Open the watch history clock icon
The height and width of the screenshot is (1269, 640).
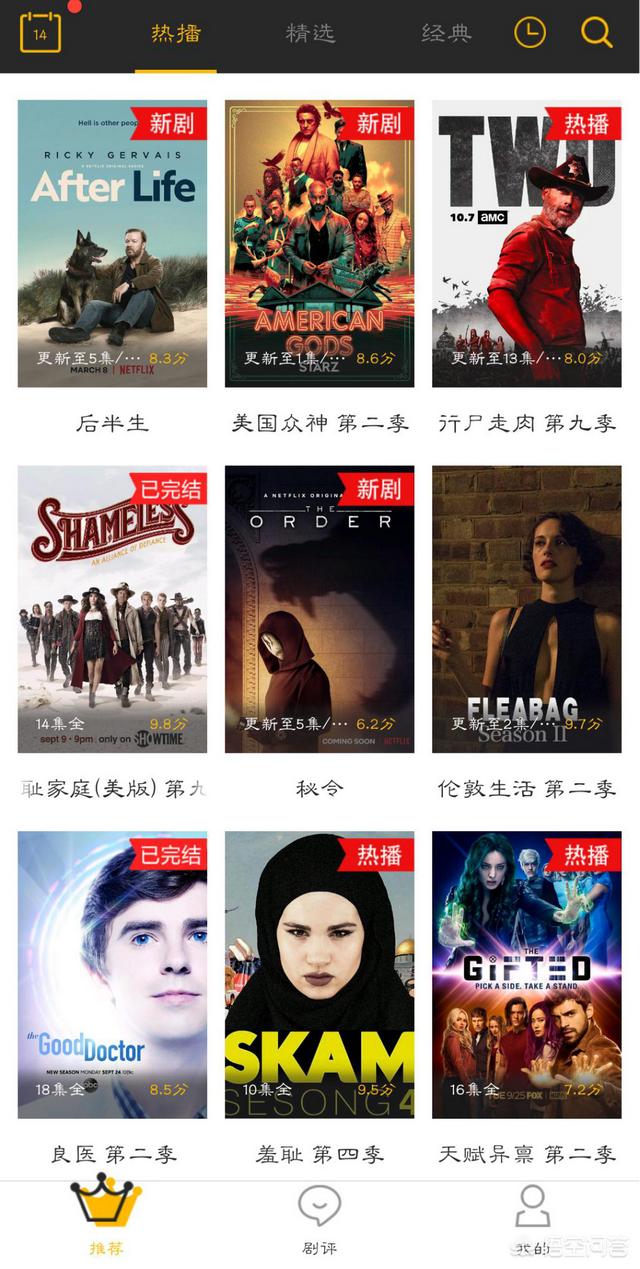[x=530, y=33]
